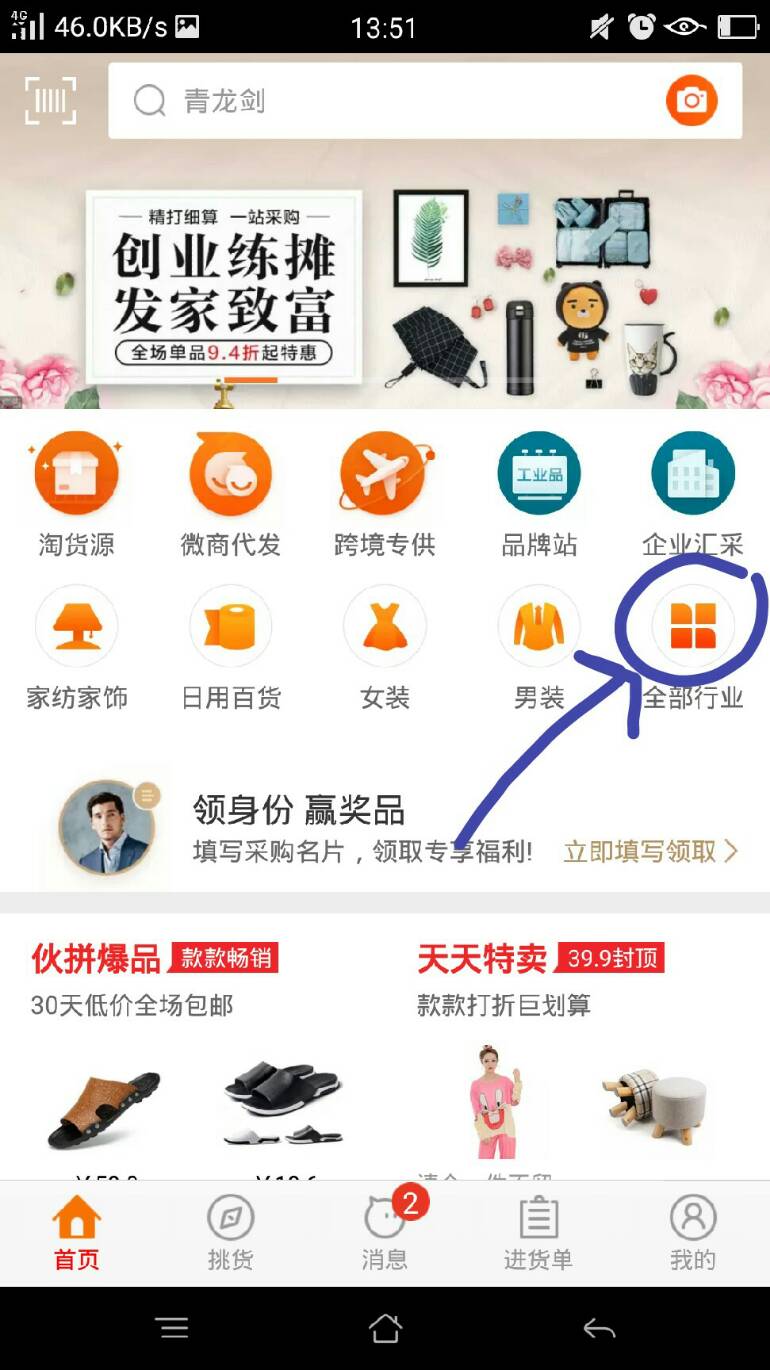Open the 淘货源 category icon
770x1370 pixels.
[x=77, y=472]
